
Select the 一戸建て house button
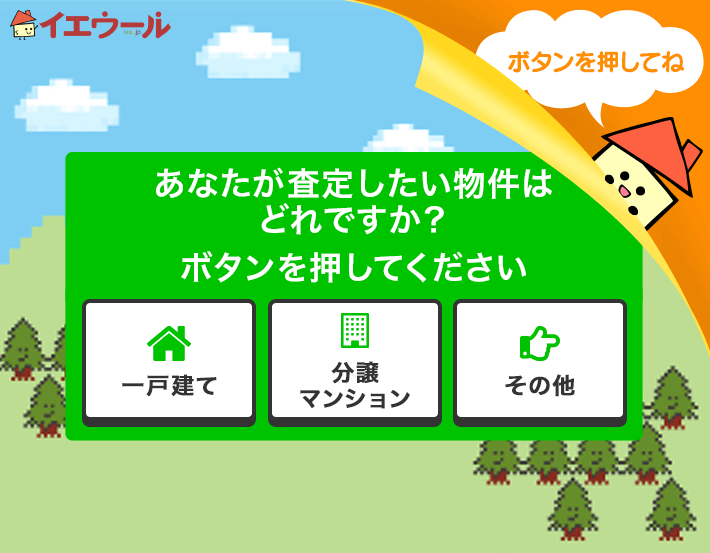point(169,361)
